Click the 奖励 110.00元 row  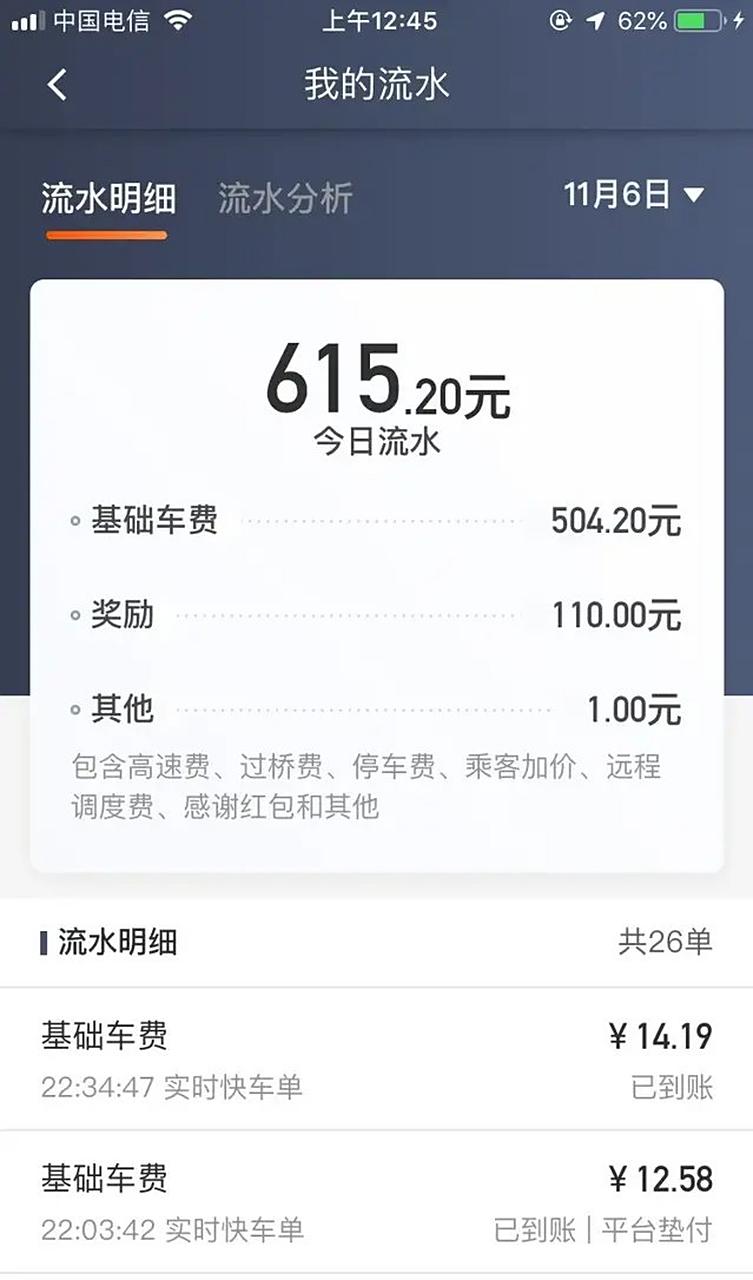(x=376, y=614)
